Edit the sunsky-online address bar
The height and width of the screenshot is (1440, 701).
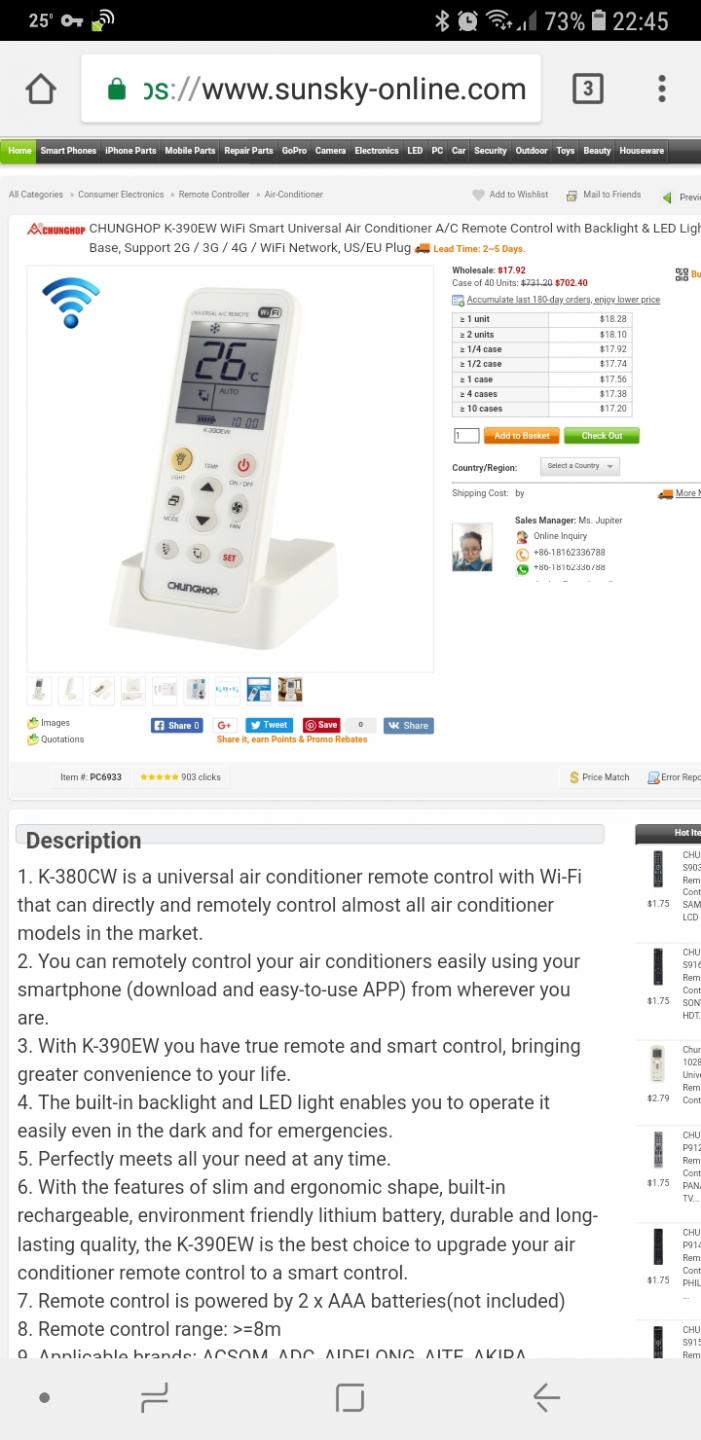pos(330,89)
